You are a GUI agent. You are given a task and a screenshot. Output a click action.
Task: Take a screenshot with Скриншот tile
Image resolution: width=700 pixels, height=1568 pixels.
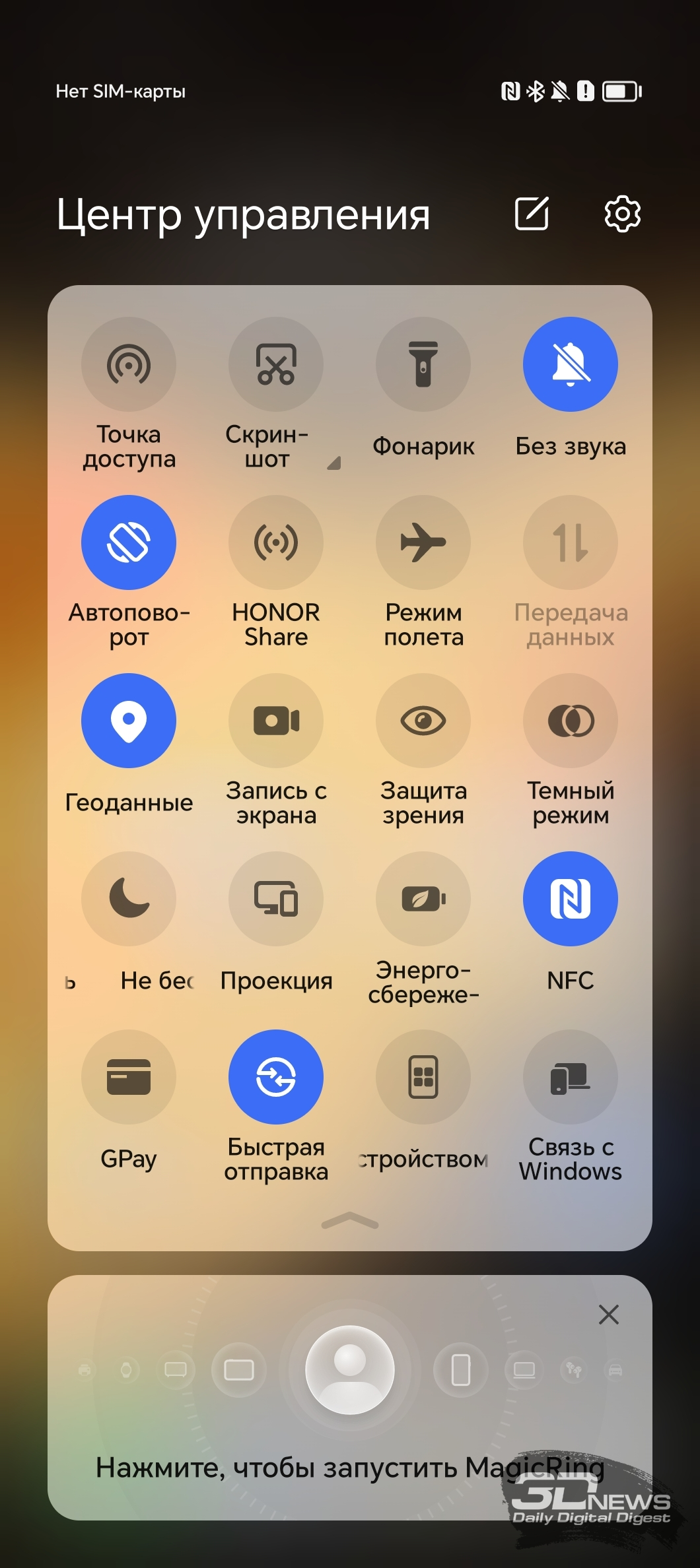[x=276, y=364]
